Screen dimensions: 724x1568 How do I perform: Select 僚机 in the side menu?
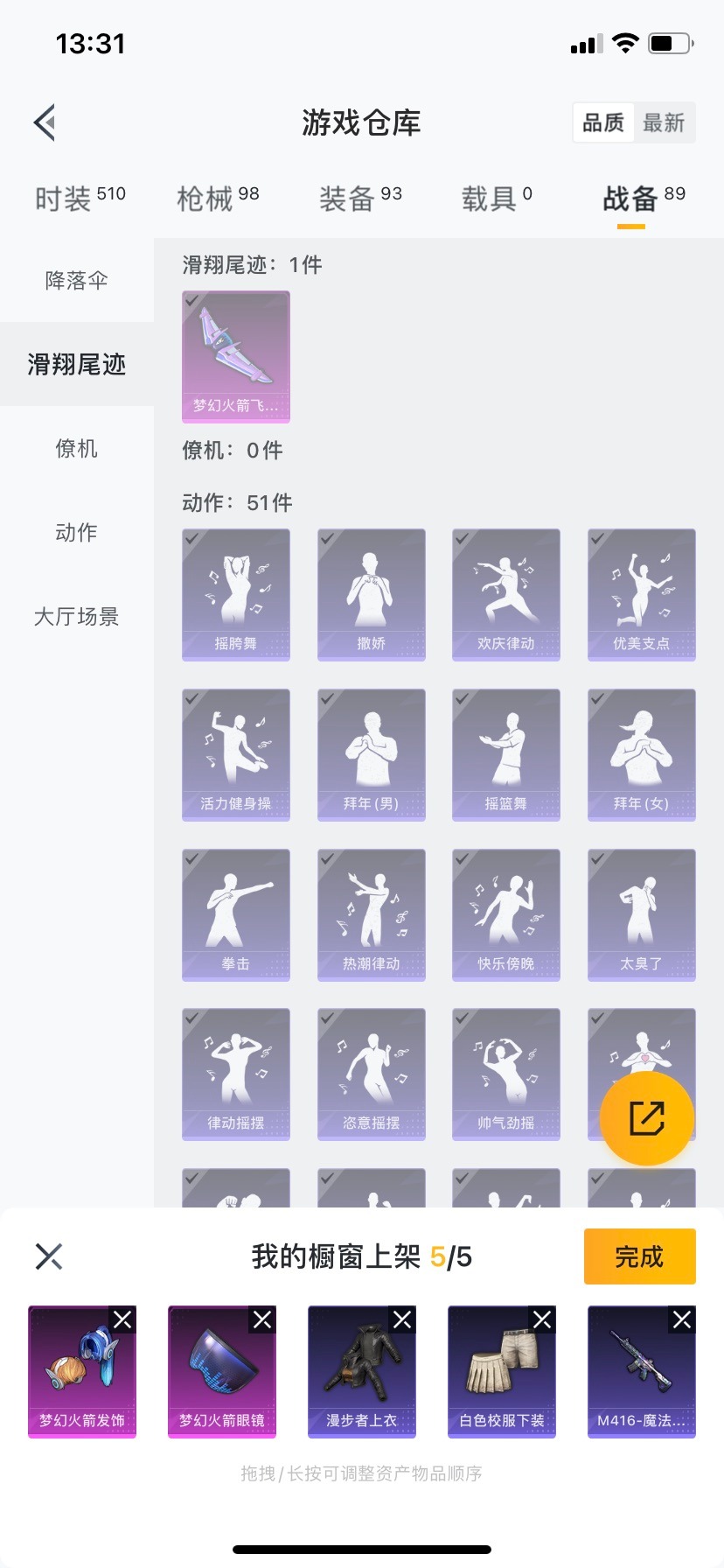(x=77, y=448)
